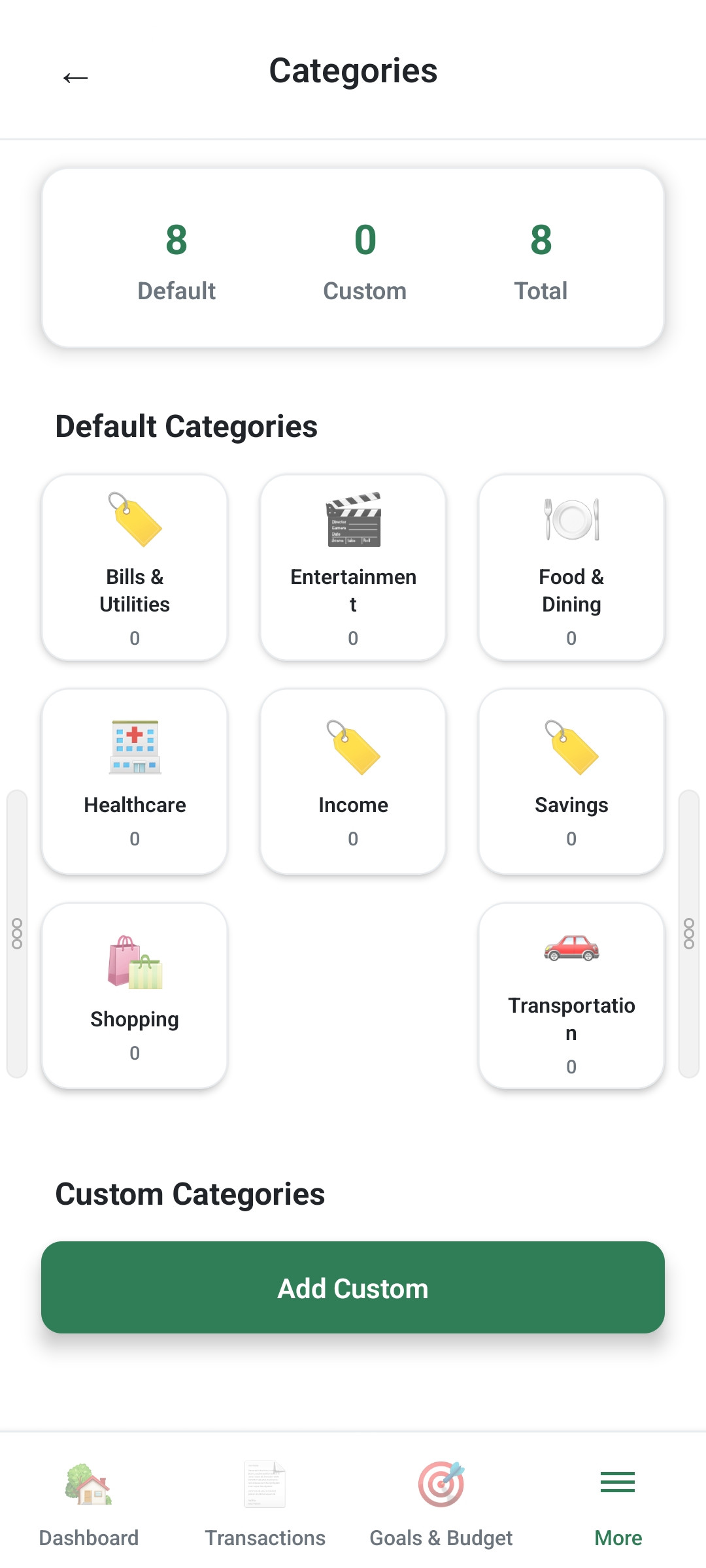This screenshot has width=706, height=1568.
Task: Open the Savings category card
Action: [x=571, y=781]
